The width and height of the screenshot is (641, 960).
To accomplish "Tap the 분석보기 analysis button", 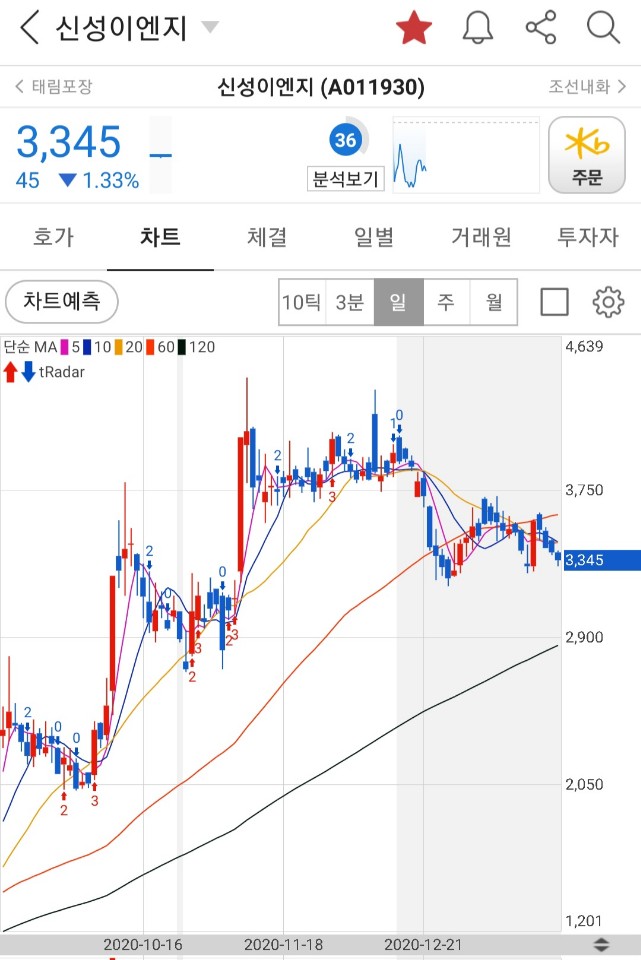I will (346, 179).
